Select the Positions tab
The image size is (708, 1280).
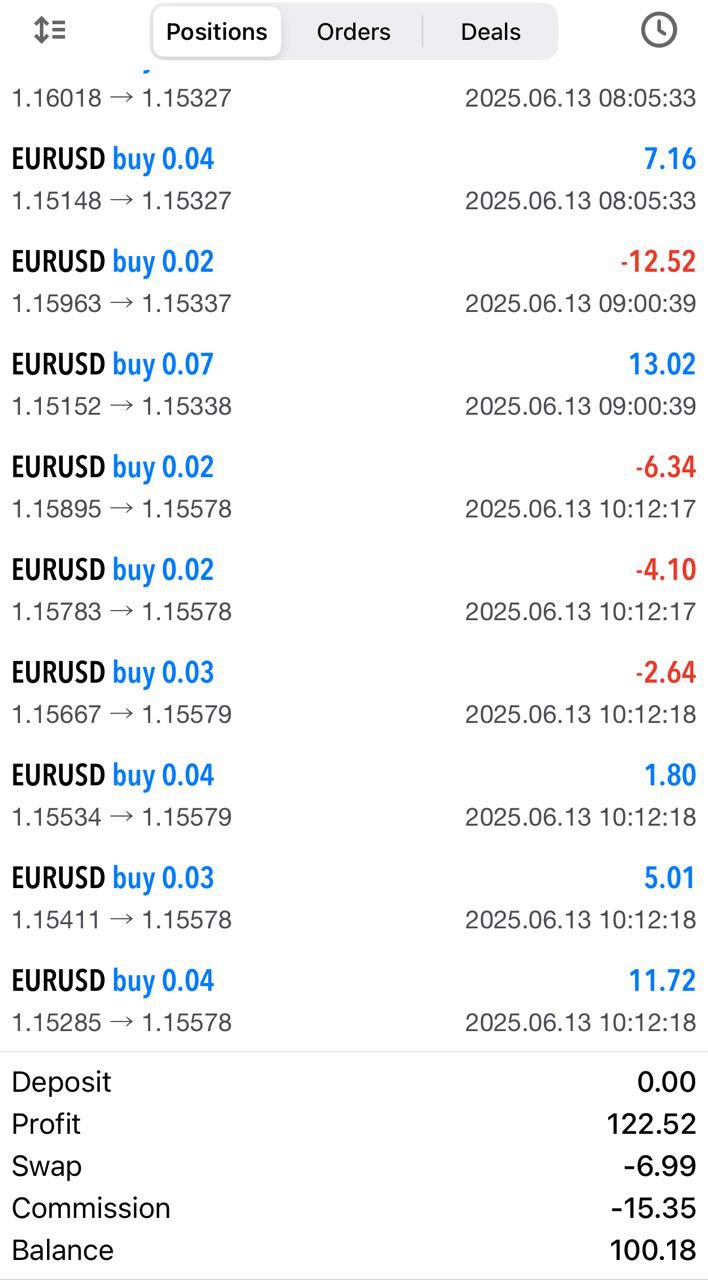coord(217,32)
